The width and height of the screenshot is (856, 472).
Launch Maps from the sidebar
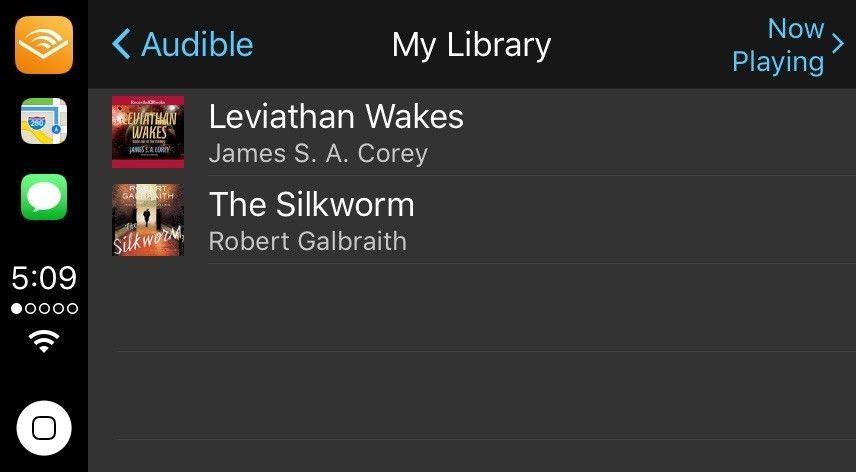coord(44,121)
